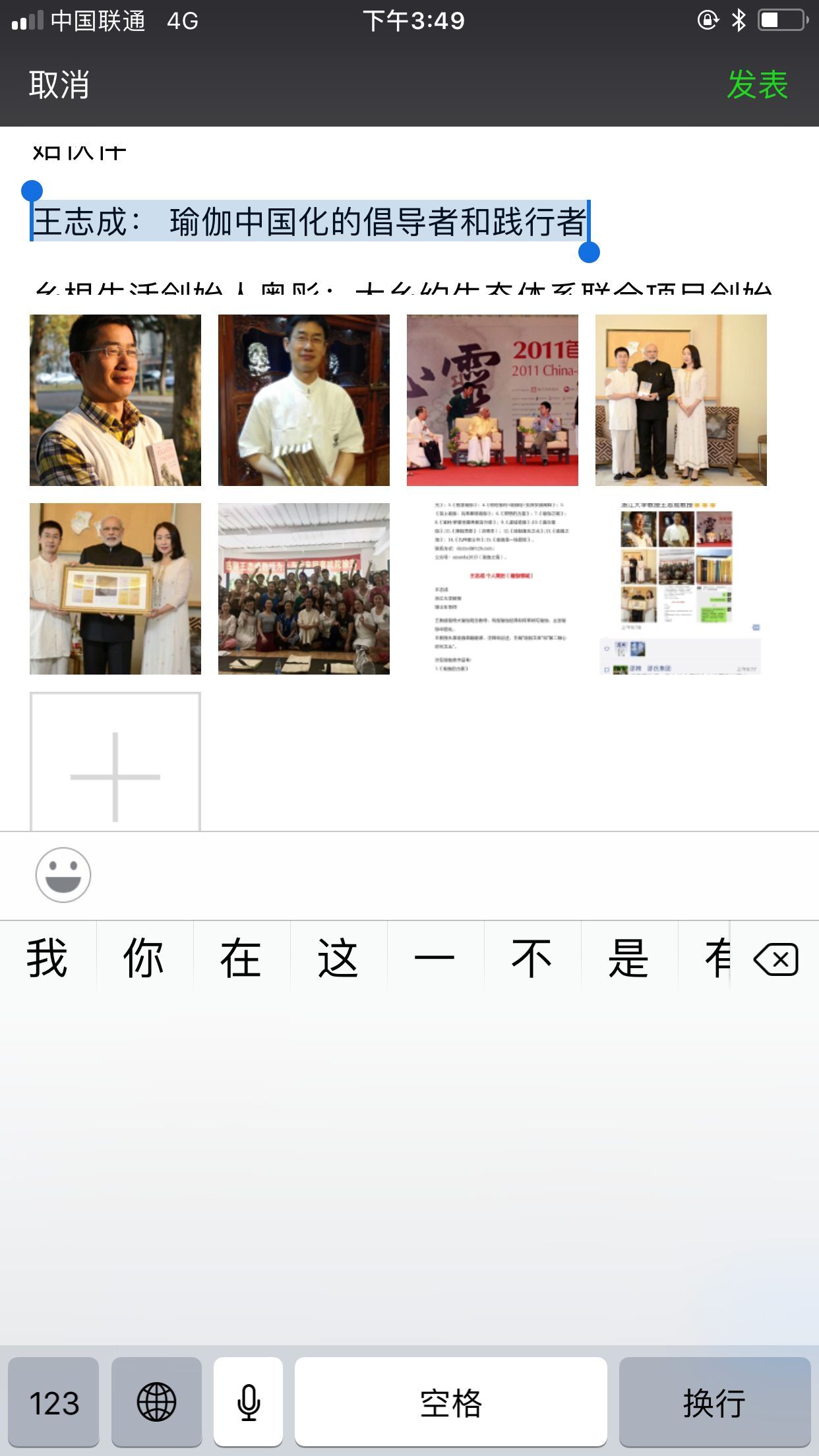Change keyboard language with globe key
The width and height of the screenshot is (819, 1456).
point(156,1402)
